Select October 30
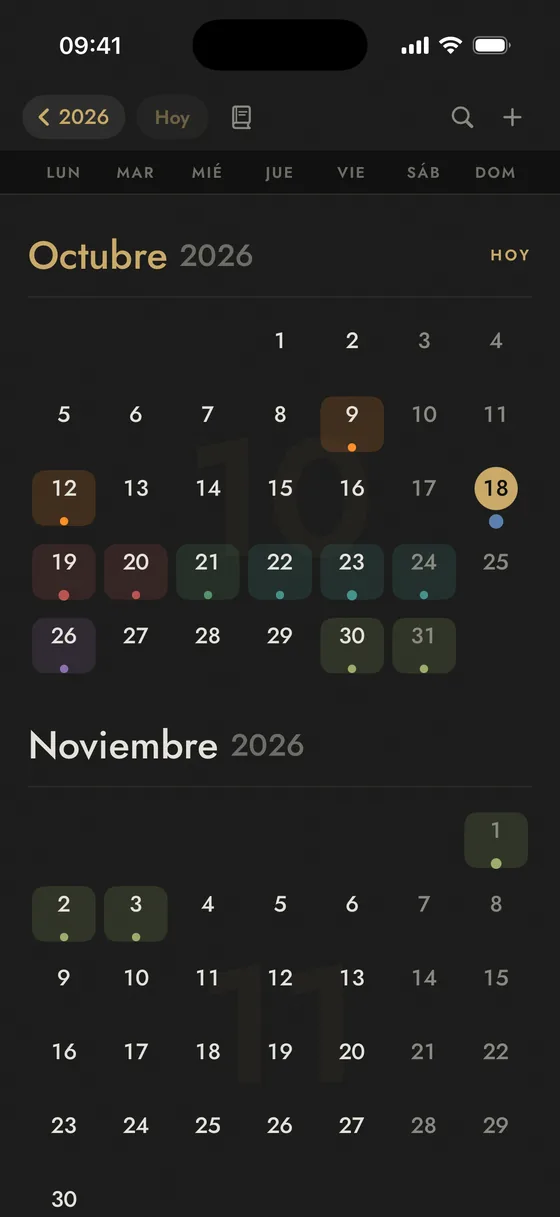The height and width of the screenshot is (1217, 560). 352,645
